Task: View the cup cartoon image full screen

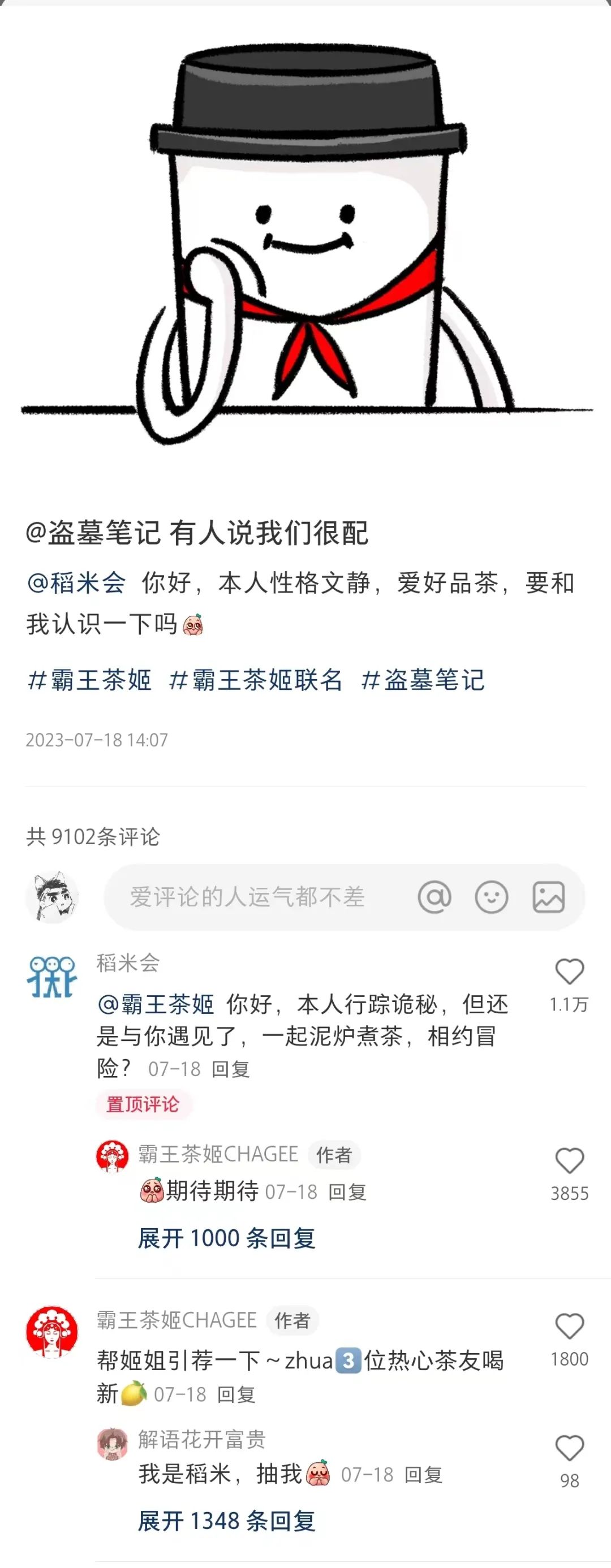Action: coord(304,244)
